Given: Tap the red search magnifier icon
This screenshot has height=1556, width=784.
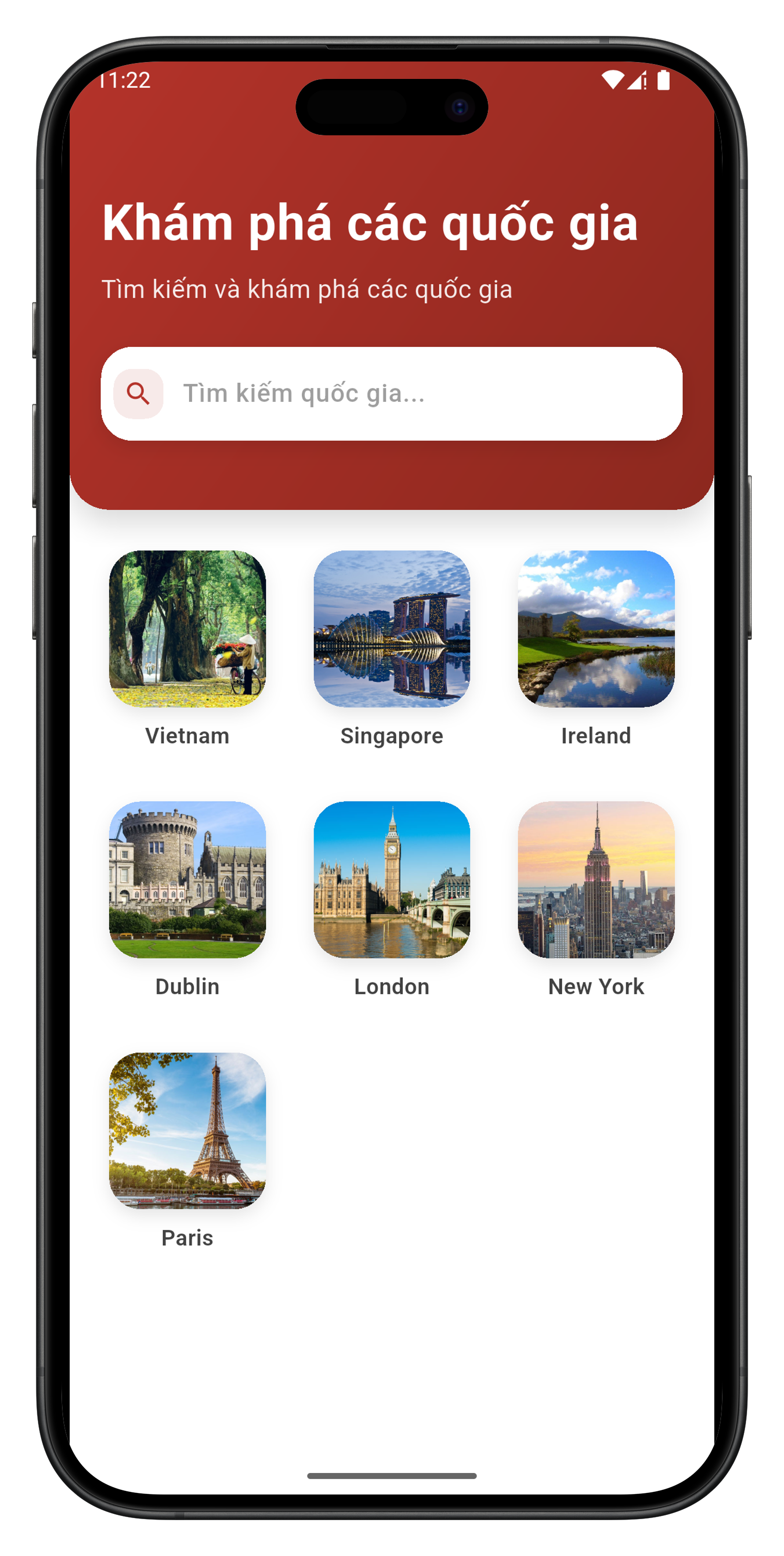Looking at the screenshot, I should [x=138, y=393].
